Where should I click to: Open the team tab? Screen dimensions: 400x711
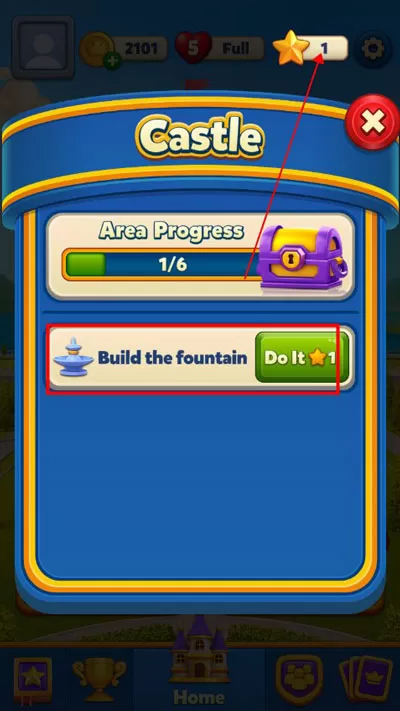coord(299,679)
